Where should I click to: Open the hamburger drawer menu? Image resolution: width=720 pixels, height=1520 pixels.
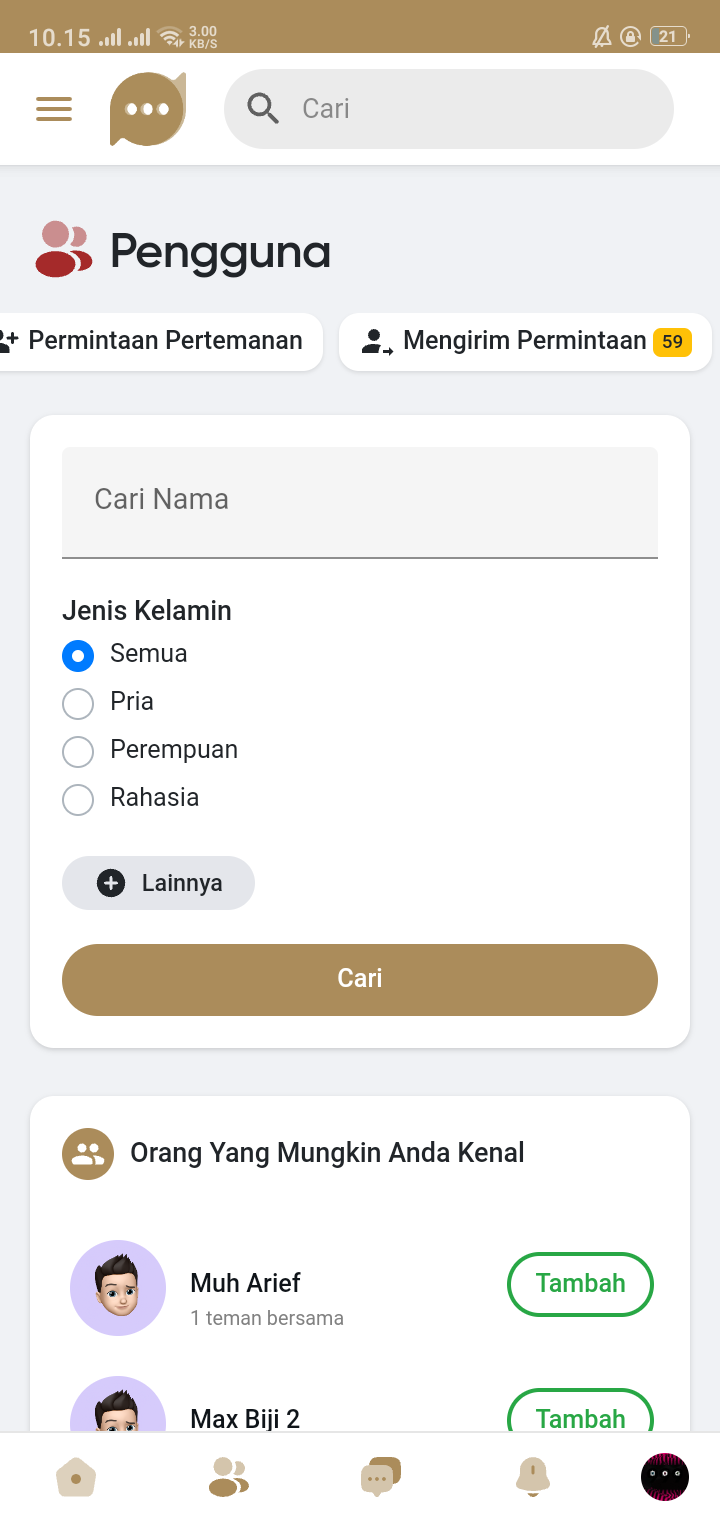point(54,109)
